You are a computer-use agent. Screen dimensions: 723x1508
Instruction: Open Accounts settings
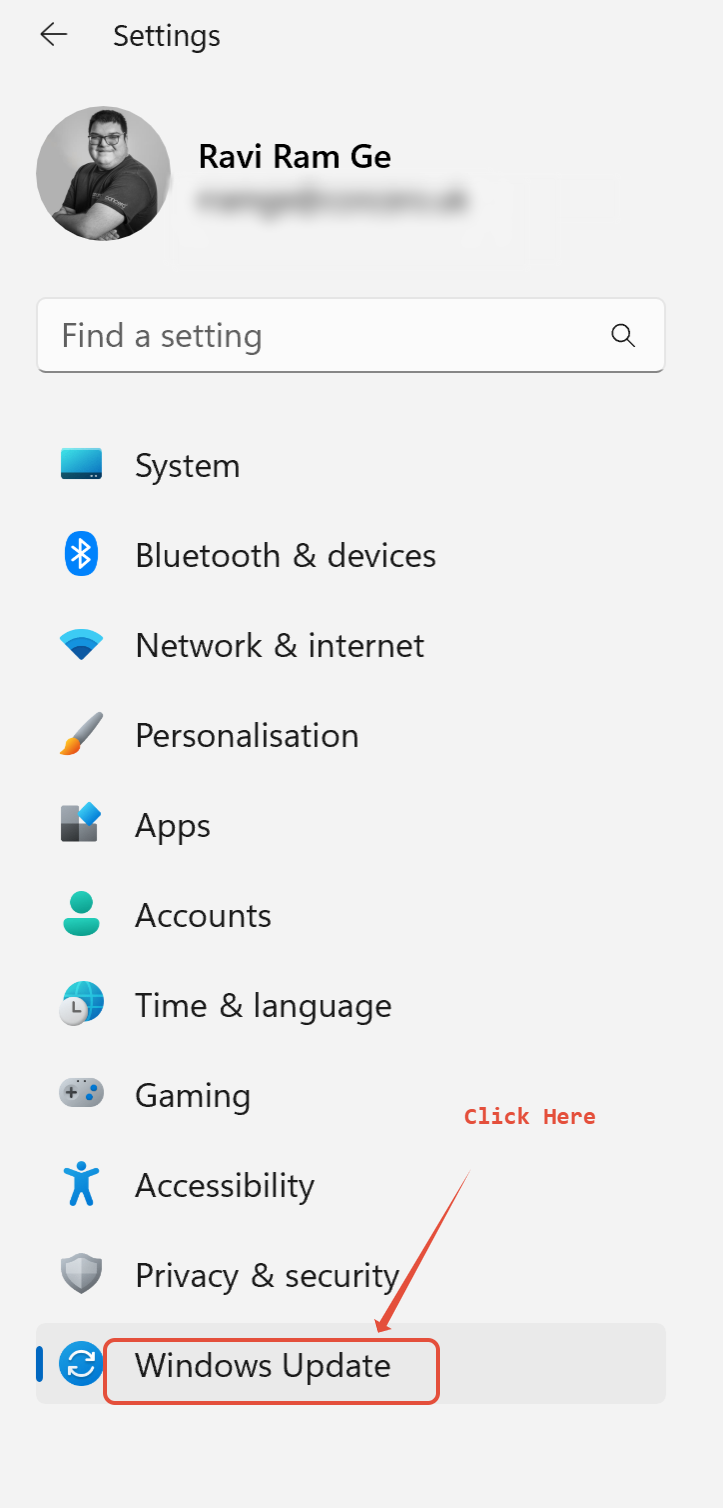[203, 916]
